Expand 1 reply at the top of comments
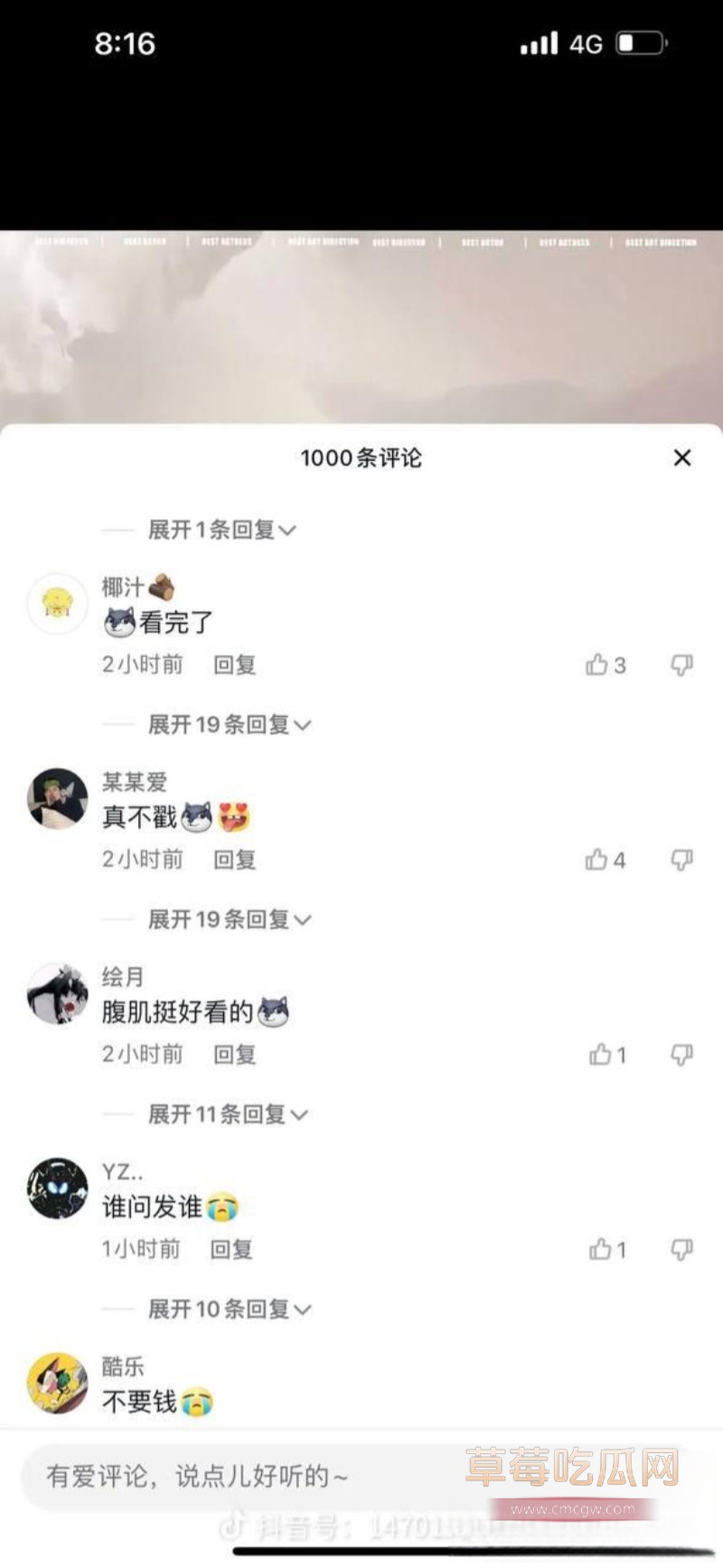 pyautogui.click(x=221, y=530)
